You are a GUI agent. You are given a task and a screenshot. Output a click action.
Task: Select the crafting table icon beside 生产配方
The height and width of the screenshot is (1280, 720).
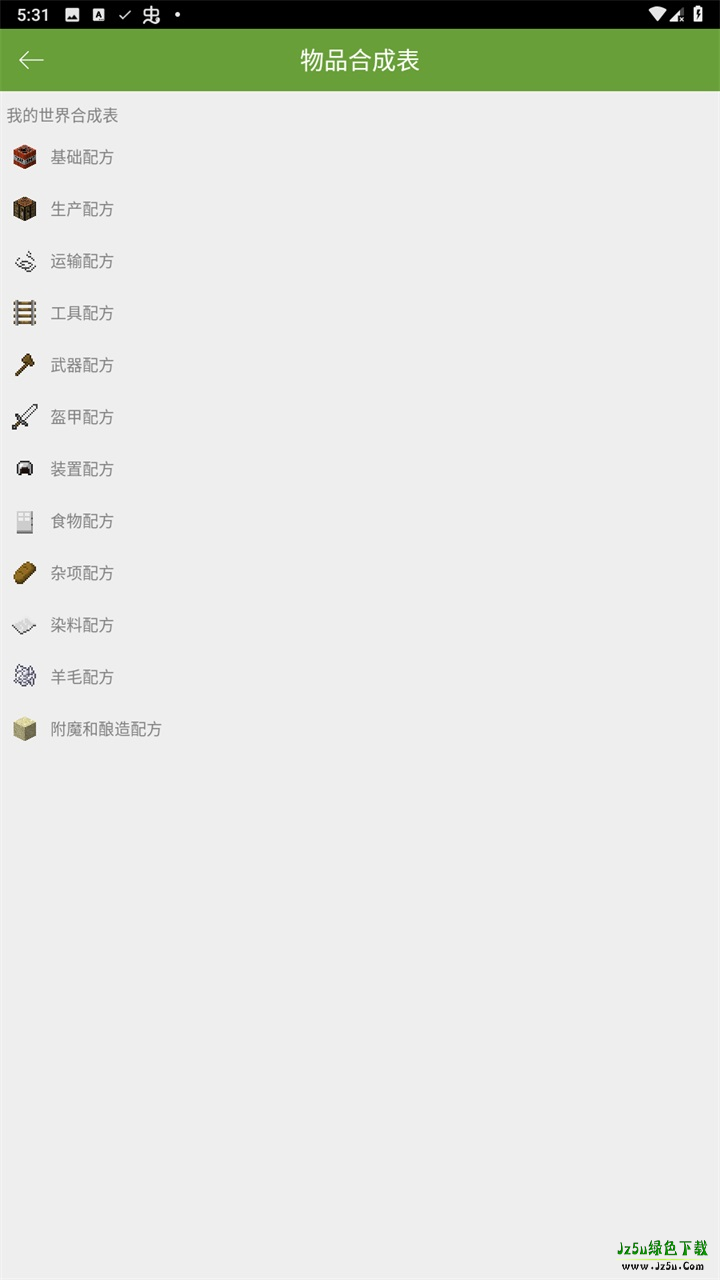[24, 209]
